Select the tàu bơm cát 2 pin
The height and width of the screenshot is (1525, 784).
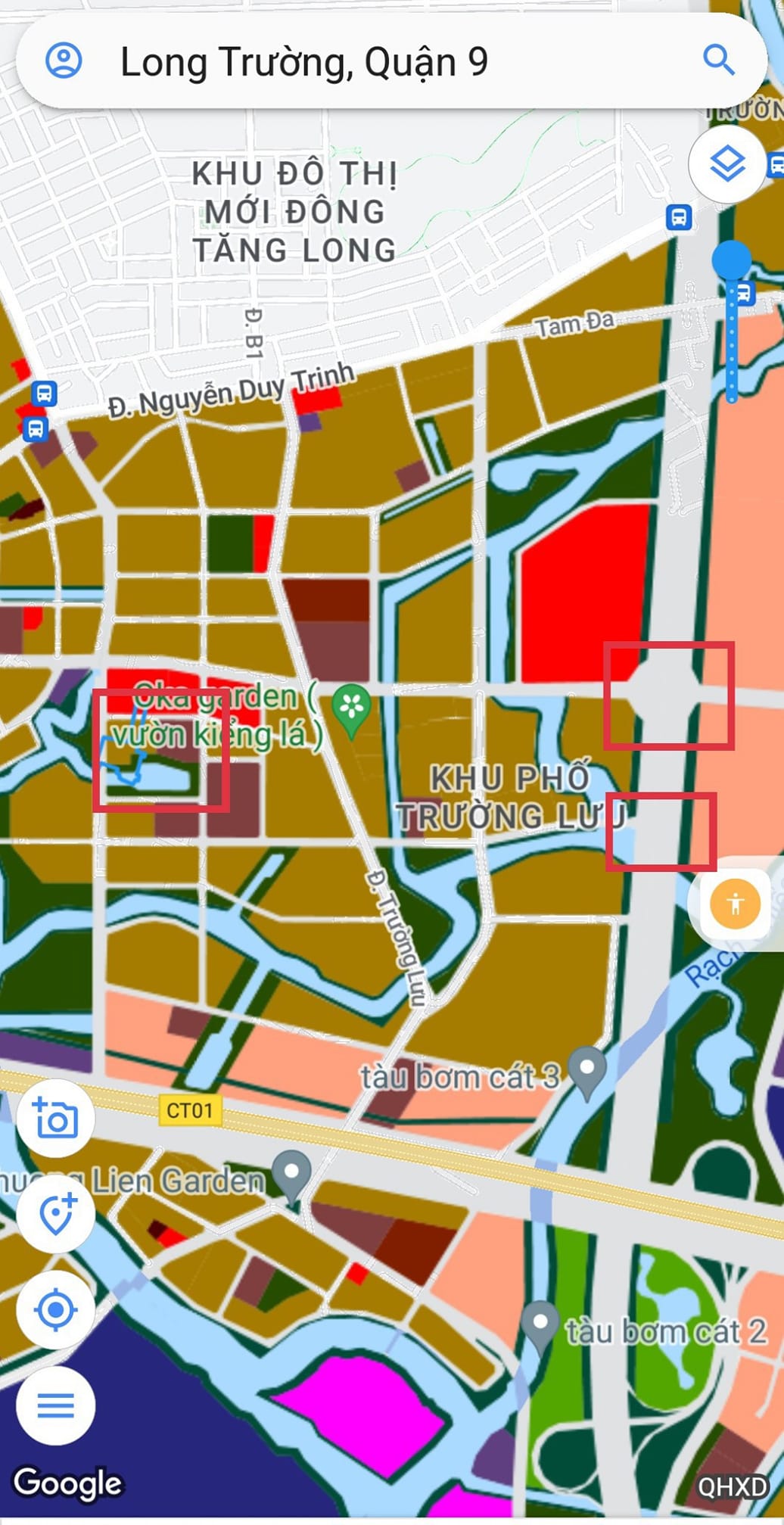[x=540, y=1328]
